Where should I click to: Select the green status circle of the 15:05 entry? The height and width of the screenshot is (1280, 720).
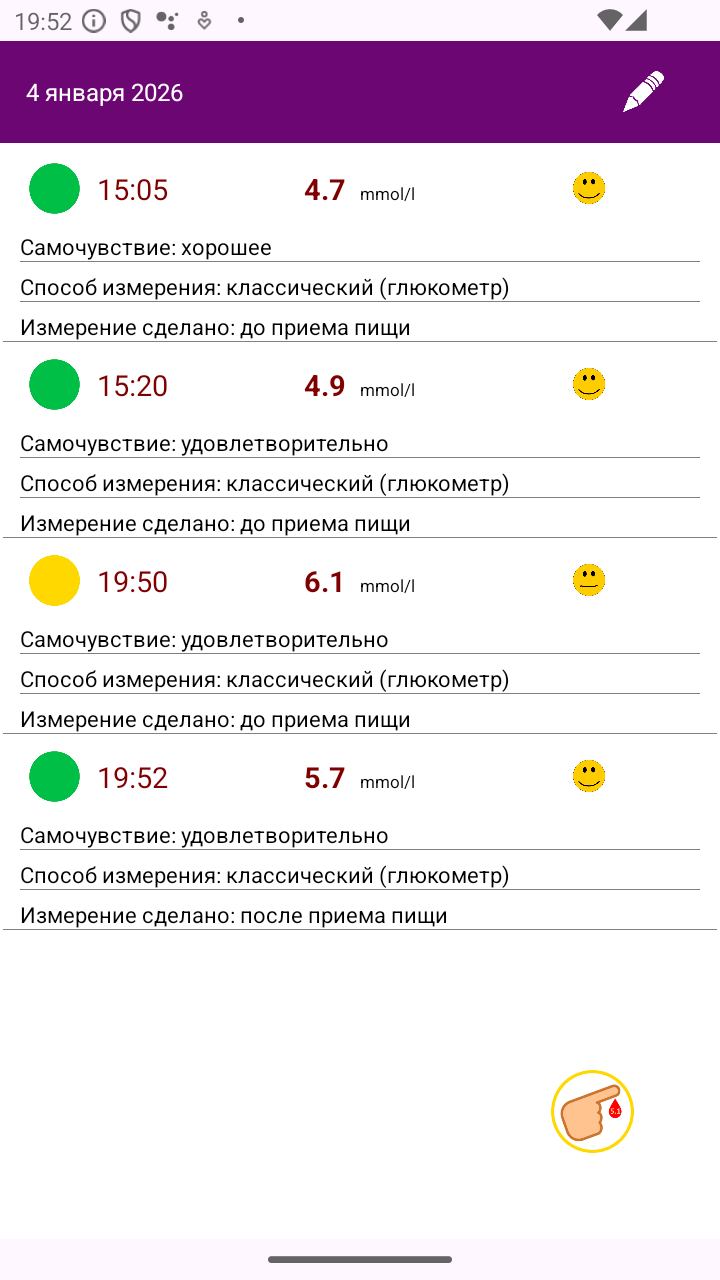point(54,188)
